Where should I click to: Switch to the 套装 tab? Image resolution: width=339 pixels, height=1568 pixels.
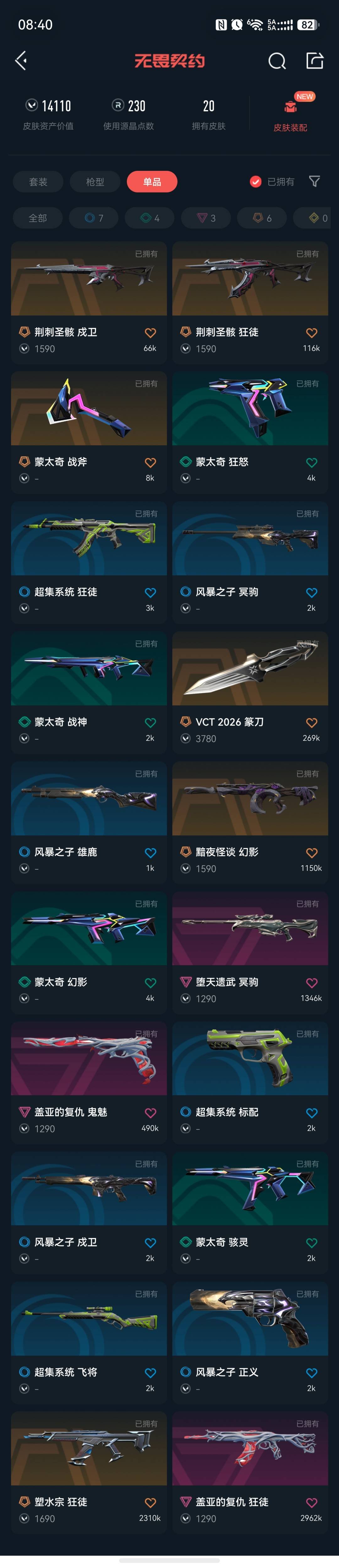click(38, 182)
